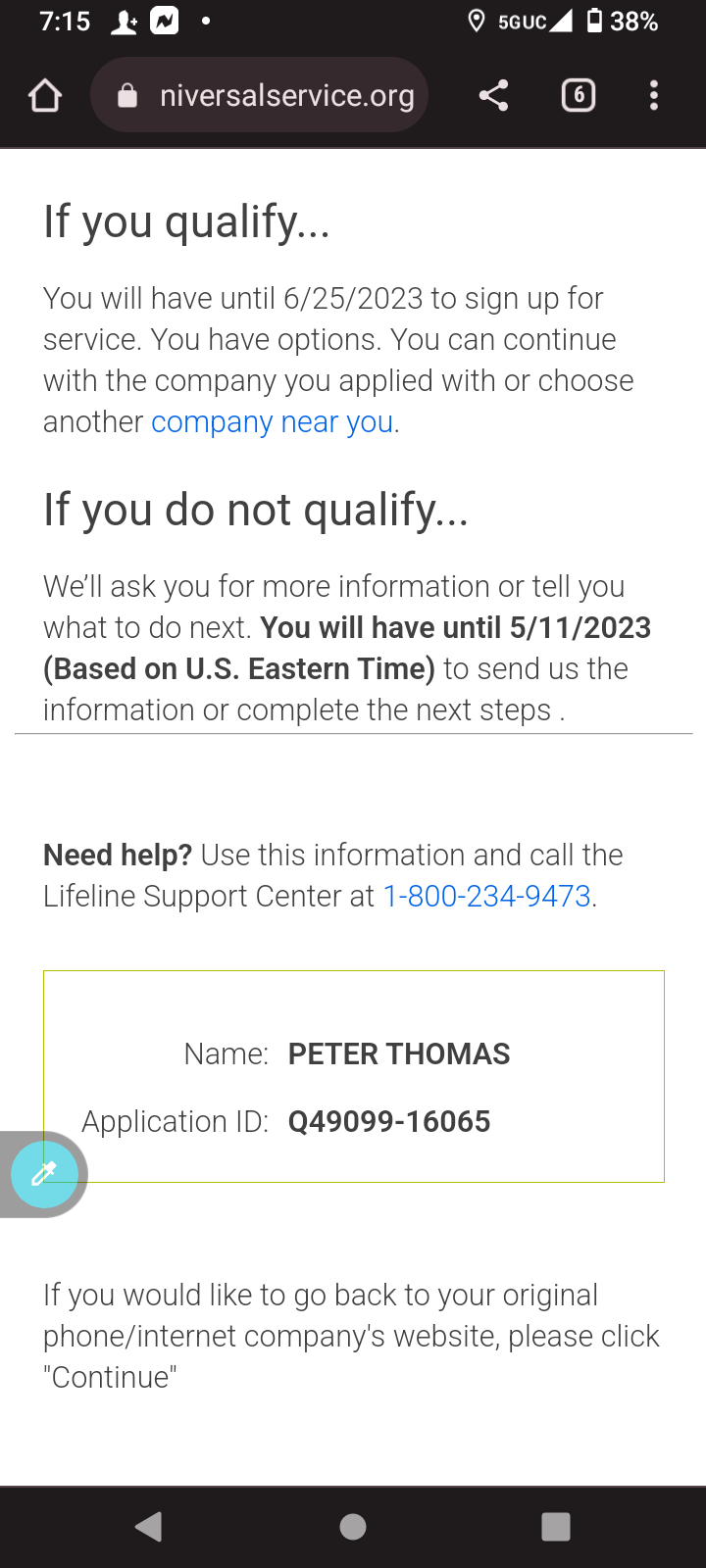This screenshot has height=1568, width=706.
Task: Go back using system navigation
Action: (149, 1526)
